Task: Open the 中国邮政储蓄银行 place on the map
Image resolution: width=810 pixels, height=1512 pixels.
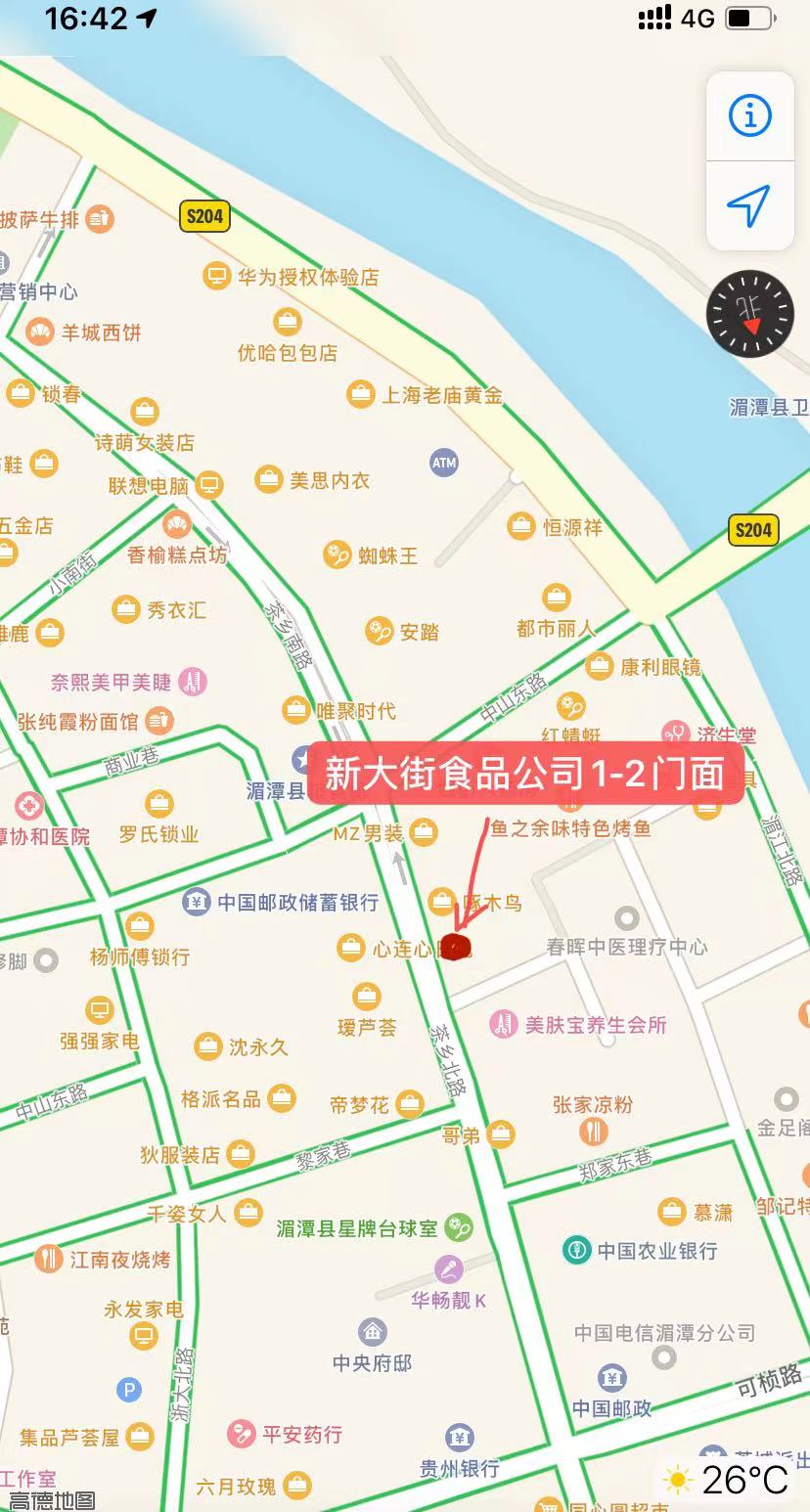Action: tap(198, 902)
